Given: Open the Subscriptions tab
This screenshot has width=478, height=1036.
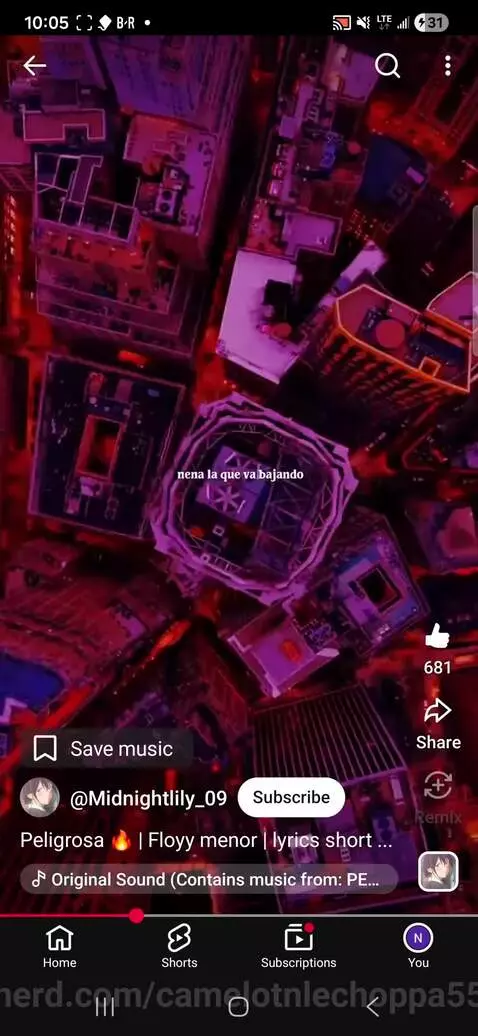Looking at the screenshot, I should click(x=298, y=947).
